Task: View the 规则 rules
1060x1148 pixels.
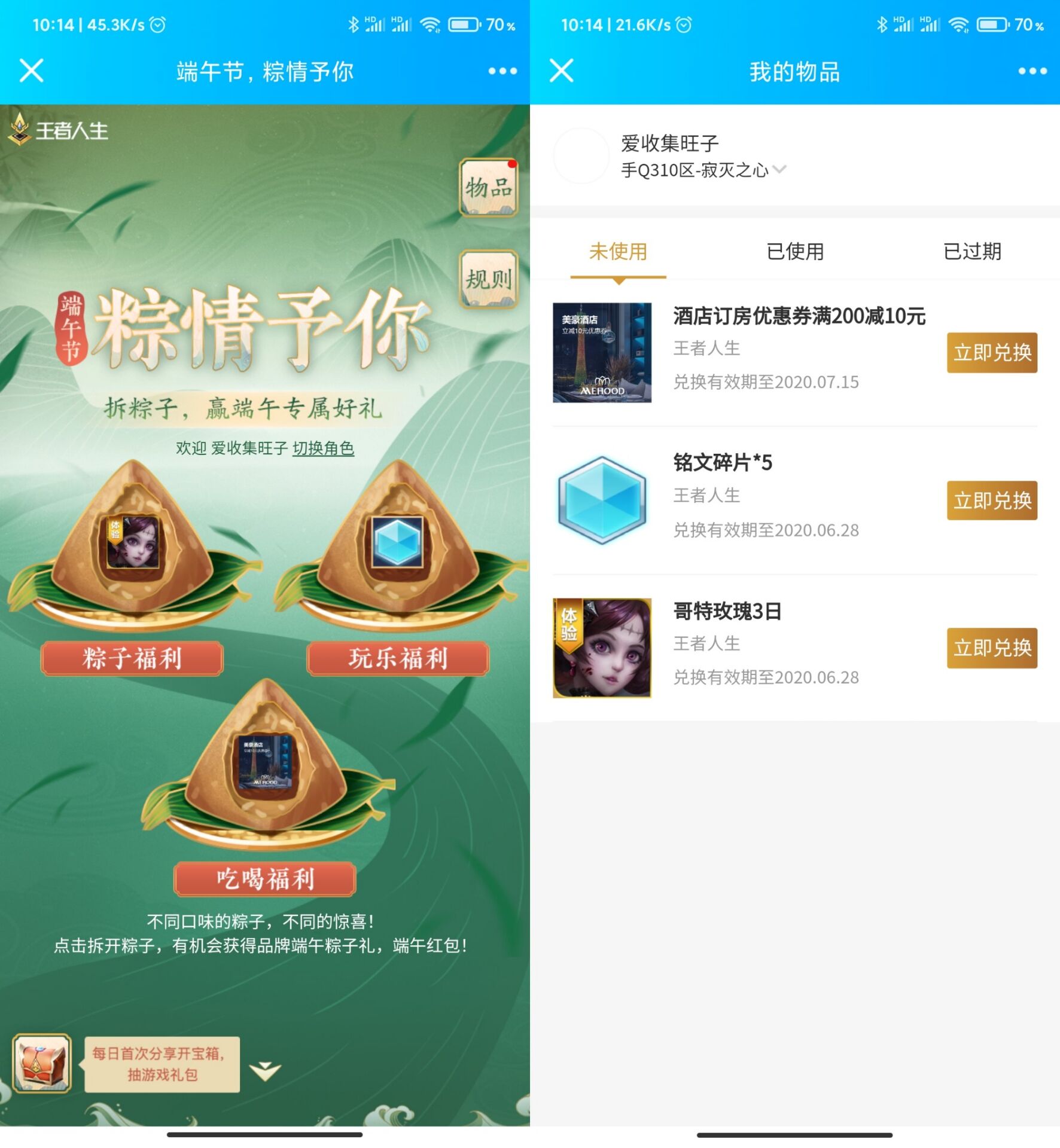Action: [488, 279]
